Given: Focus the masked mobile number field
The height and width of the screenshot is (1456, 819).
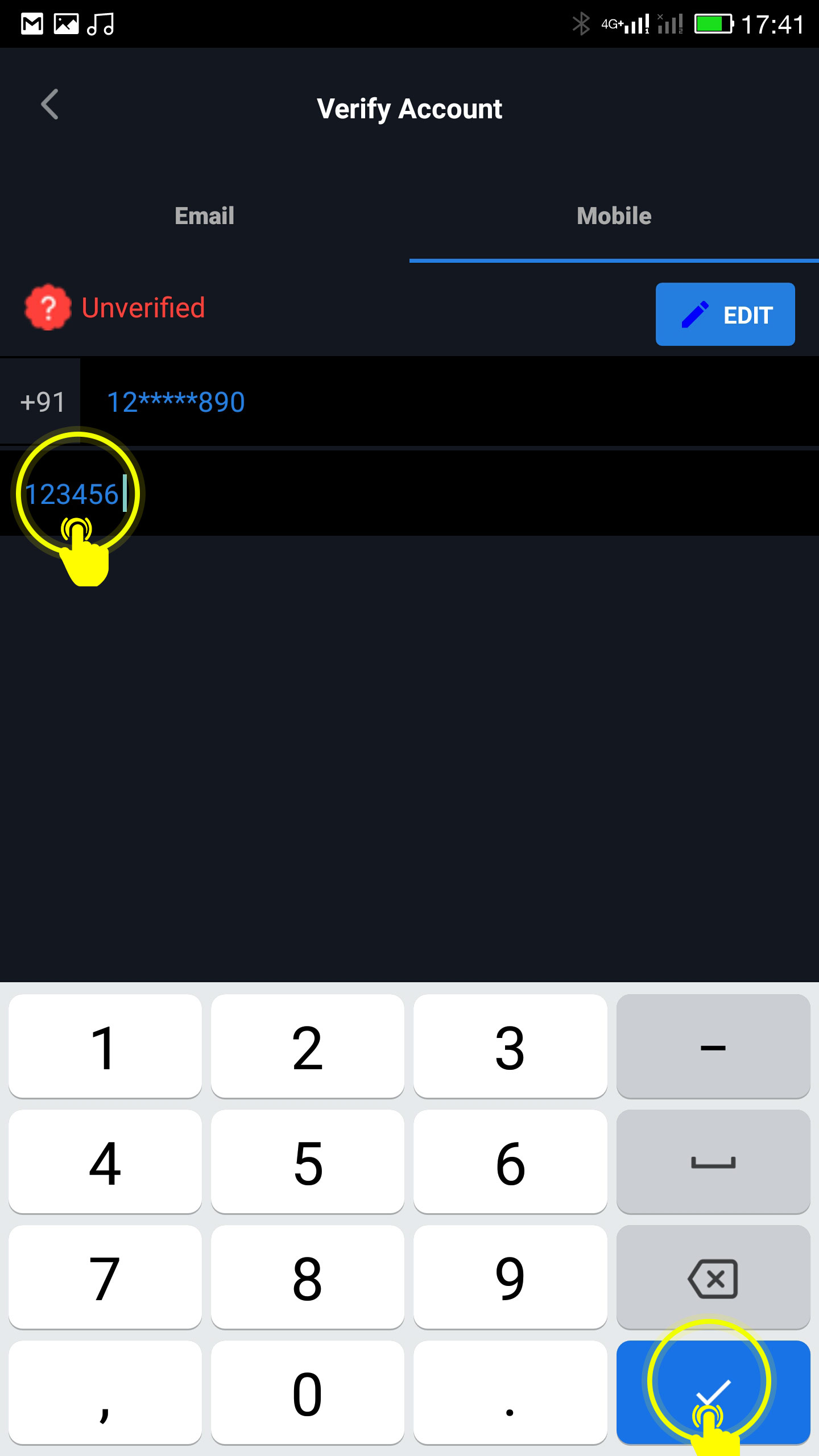Looking at the screenshot, I should pos(449,402).
